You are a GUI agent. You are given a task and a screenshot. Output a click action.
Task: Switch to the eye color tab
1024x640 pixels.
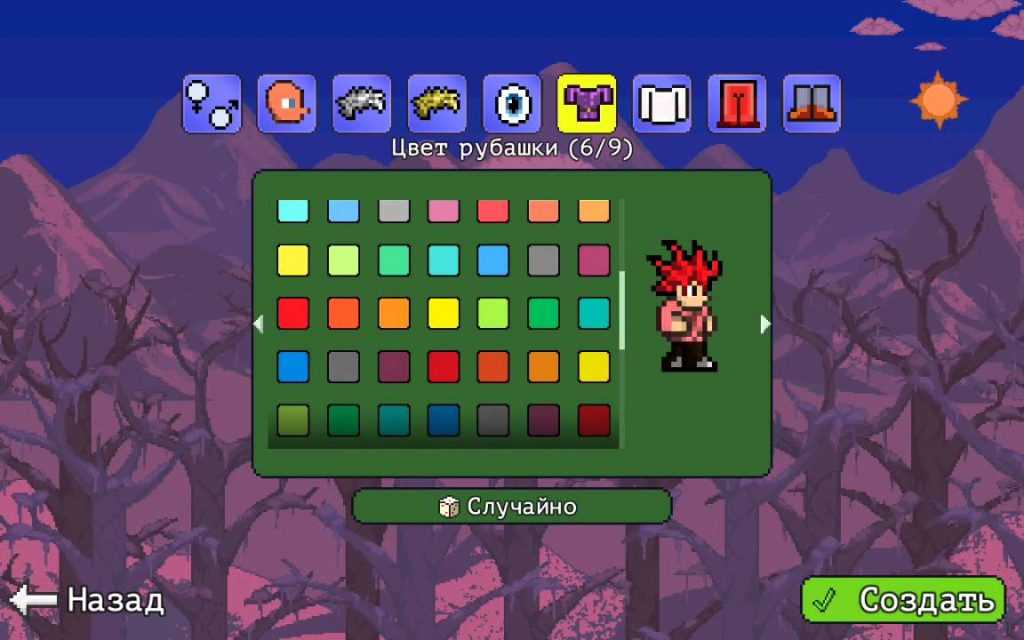(511, 103)
